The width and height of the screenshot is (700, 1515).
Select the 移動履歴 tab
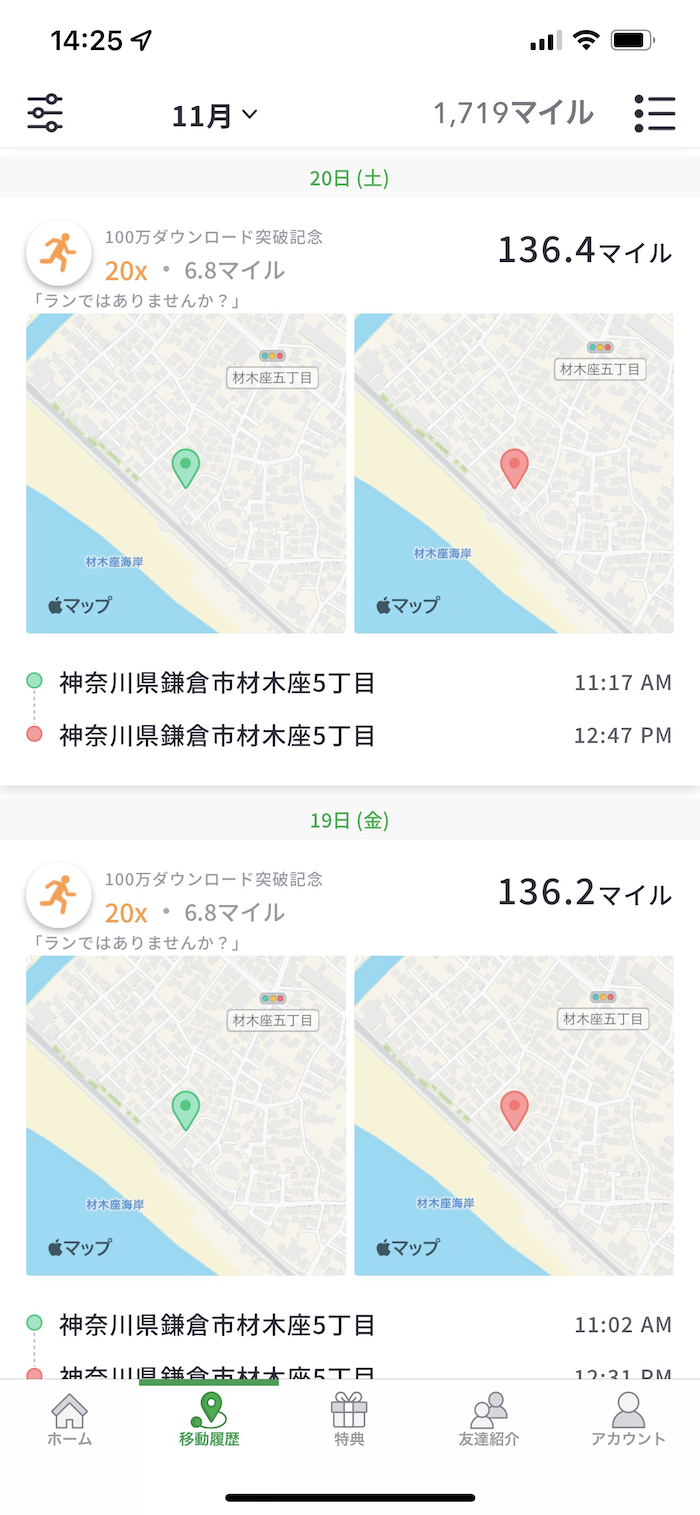209,1420
